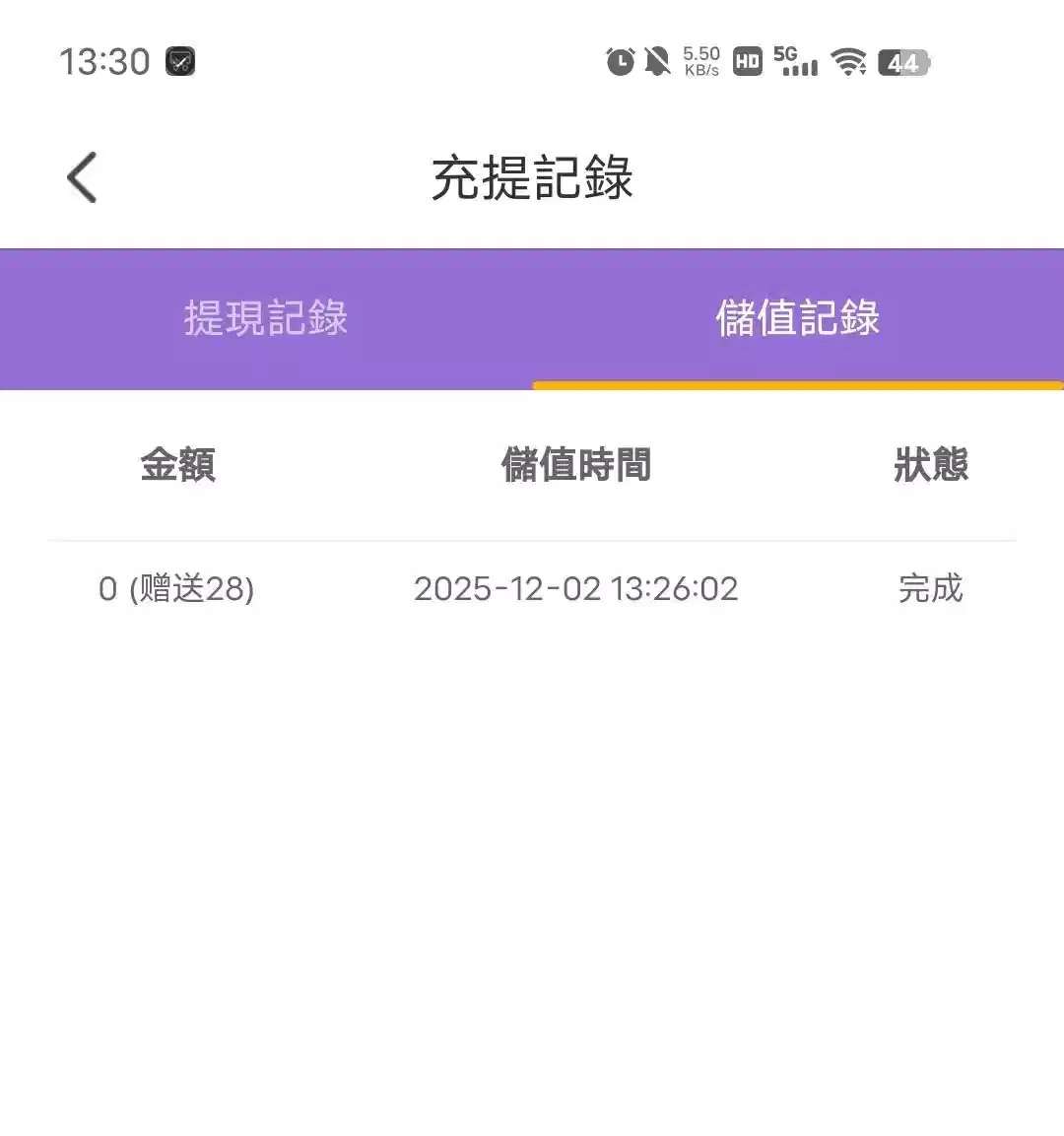Select the 儲值記錄 tab
The image size is (1064, 1136).
coord(797,318)
